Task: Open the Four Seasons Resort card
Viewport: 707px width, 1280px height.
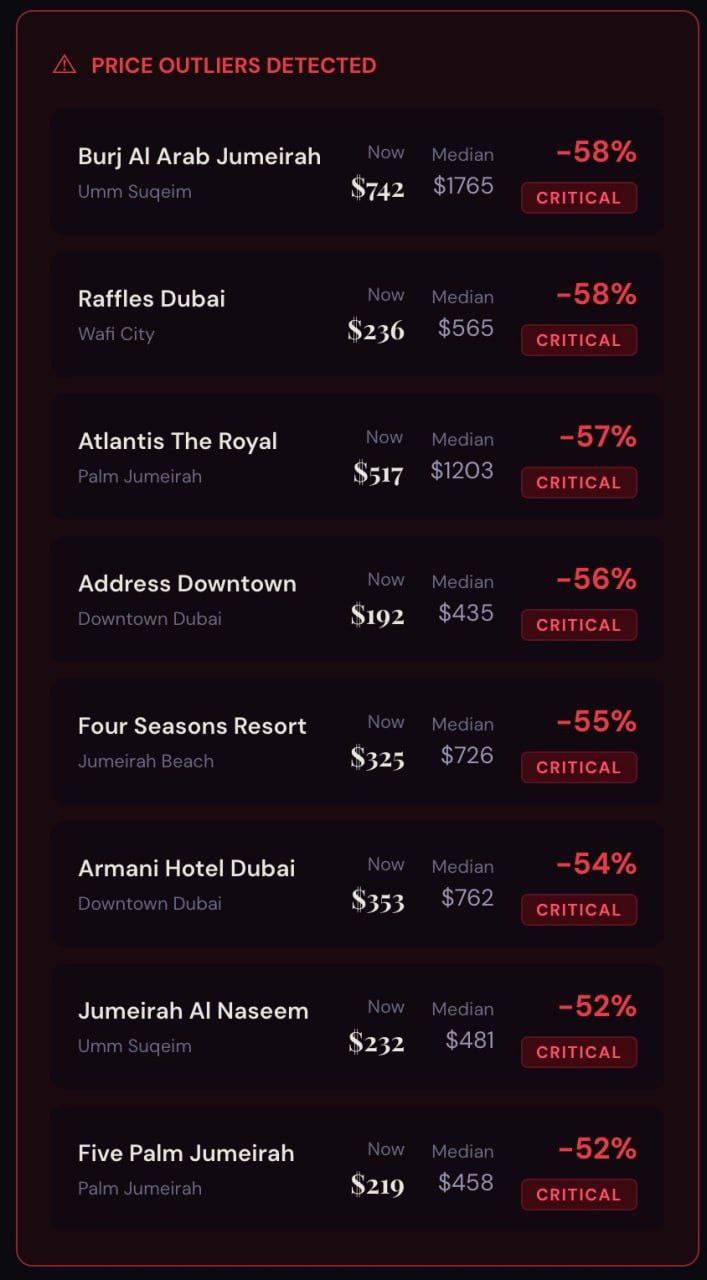Action: pyautogui.click(x=357, y=741)
